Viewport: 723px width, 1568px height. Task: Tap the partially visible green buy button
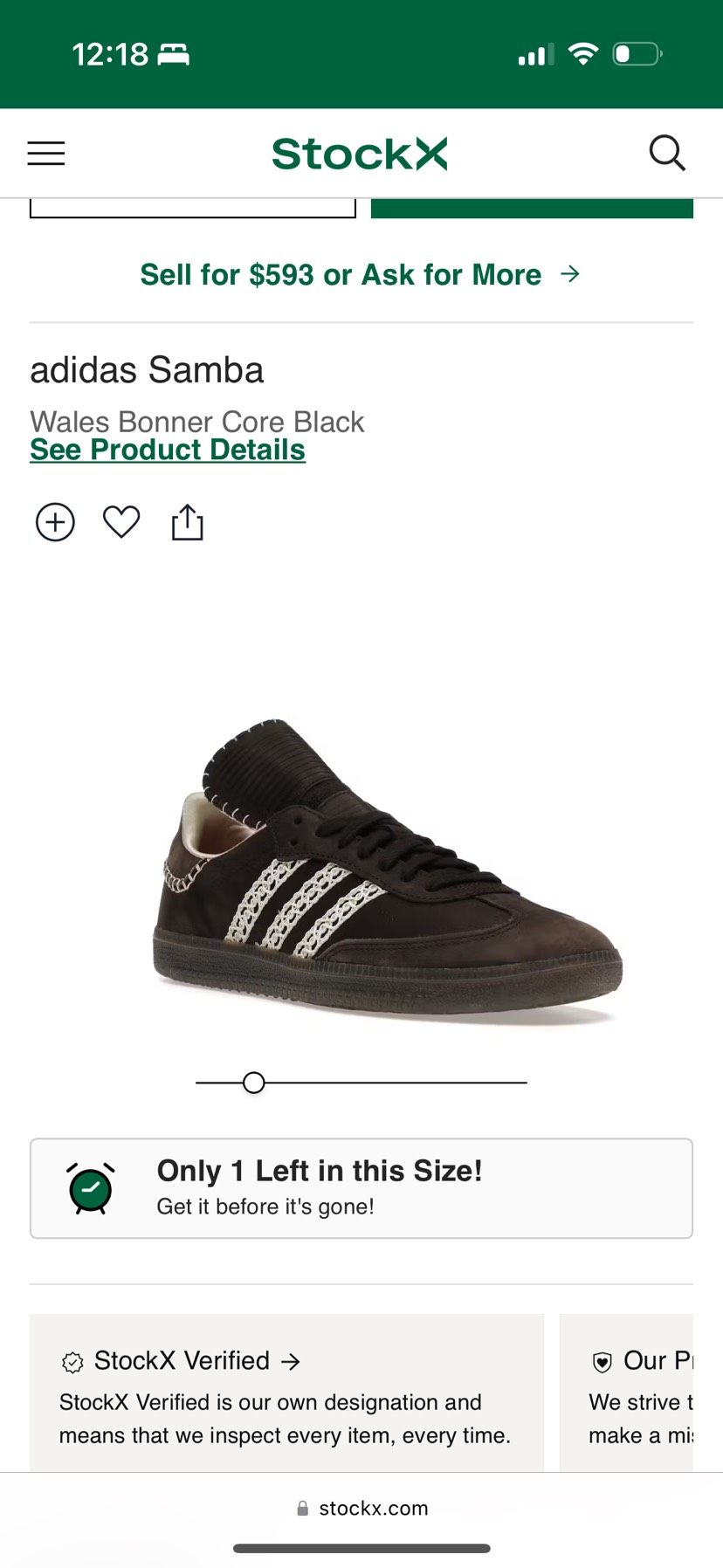pyautogui.click(x=531, y=209)
